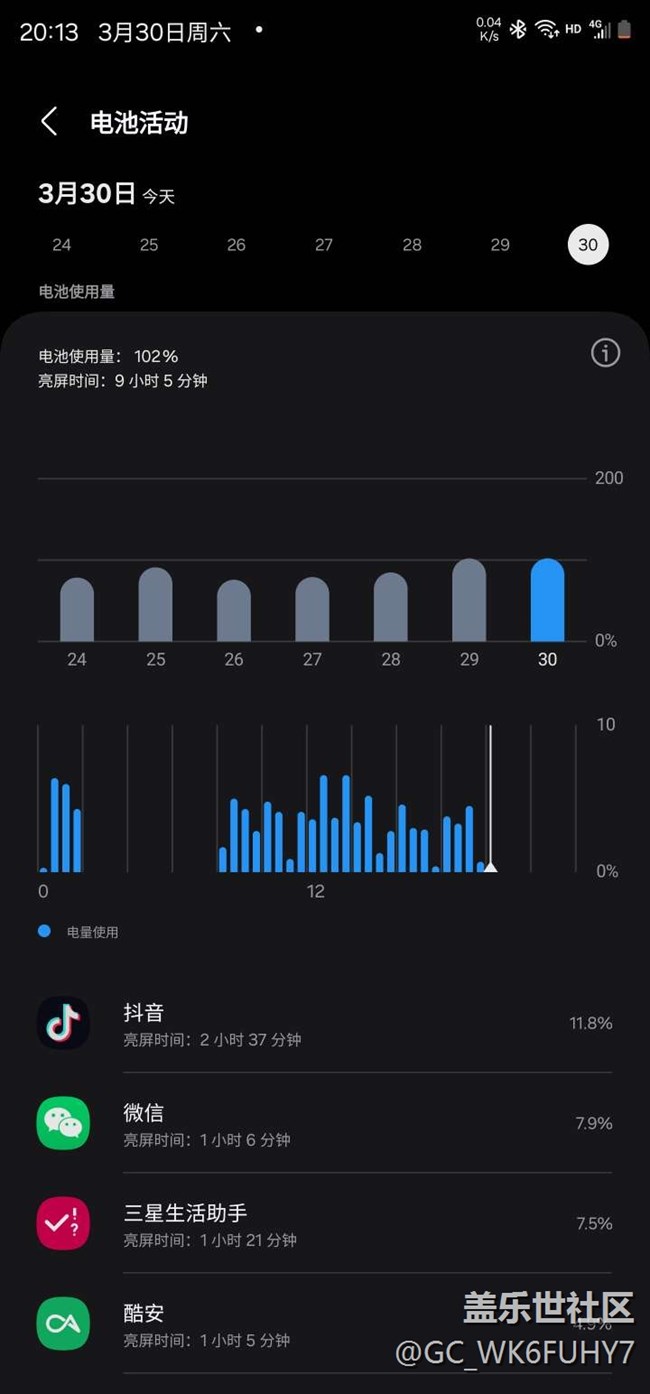Select date 30 in the date strip
This screenshot has width=650, height=1394.
tap(588, 245)
